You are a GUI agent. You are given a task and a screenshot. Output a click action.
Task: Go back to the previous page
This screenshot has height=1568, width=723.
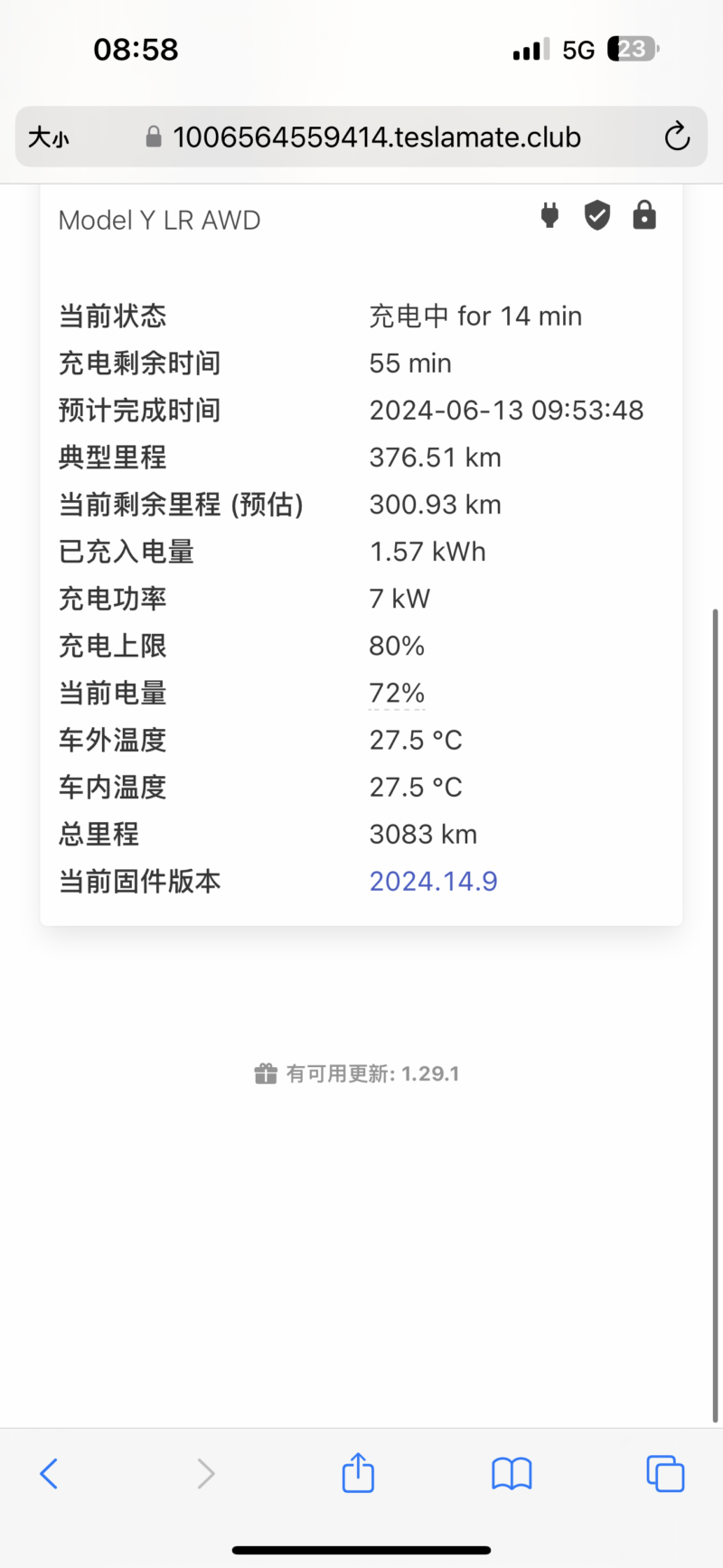(50, 1473)
